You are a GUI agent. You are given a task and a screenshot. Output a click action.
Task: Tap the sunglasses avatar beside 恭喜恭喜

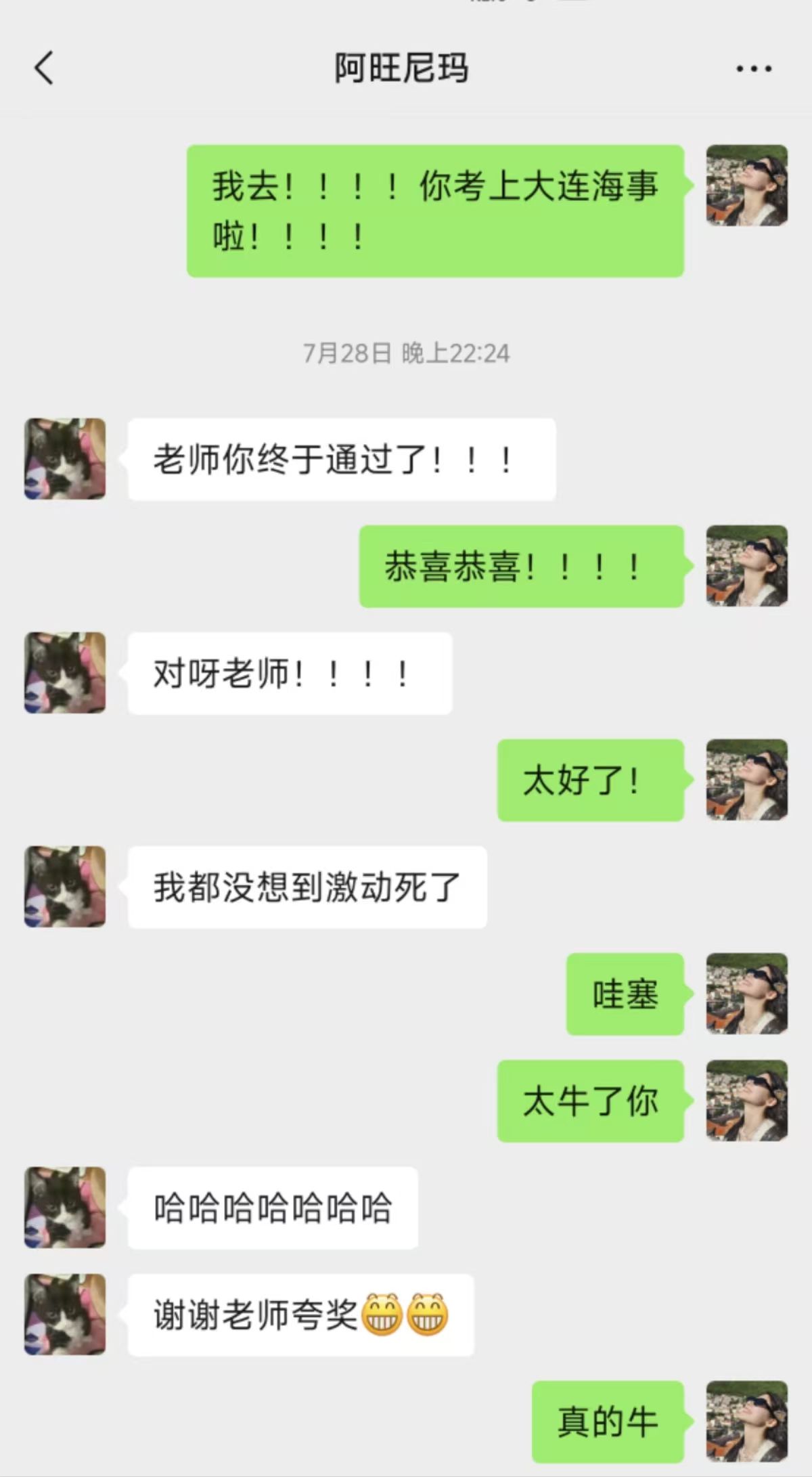[746, 566]
